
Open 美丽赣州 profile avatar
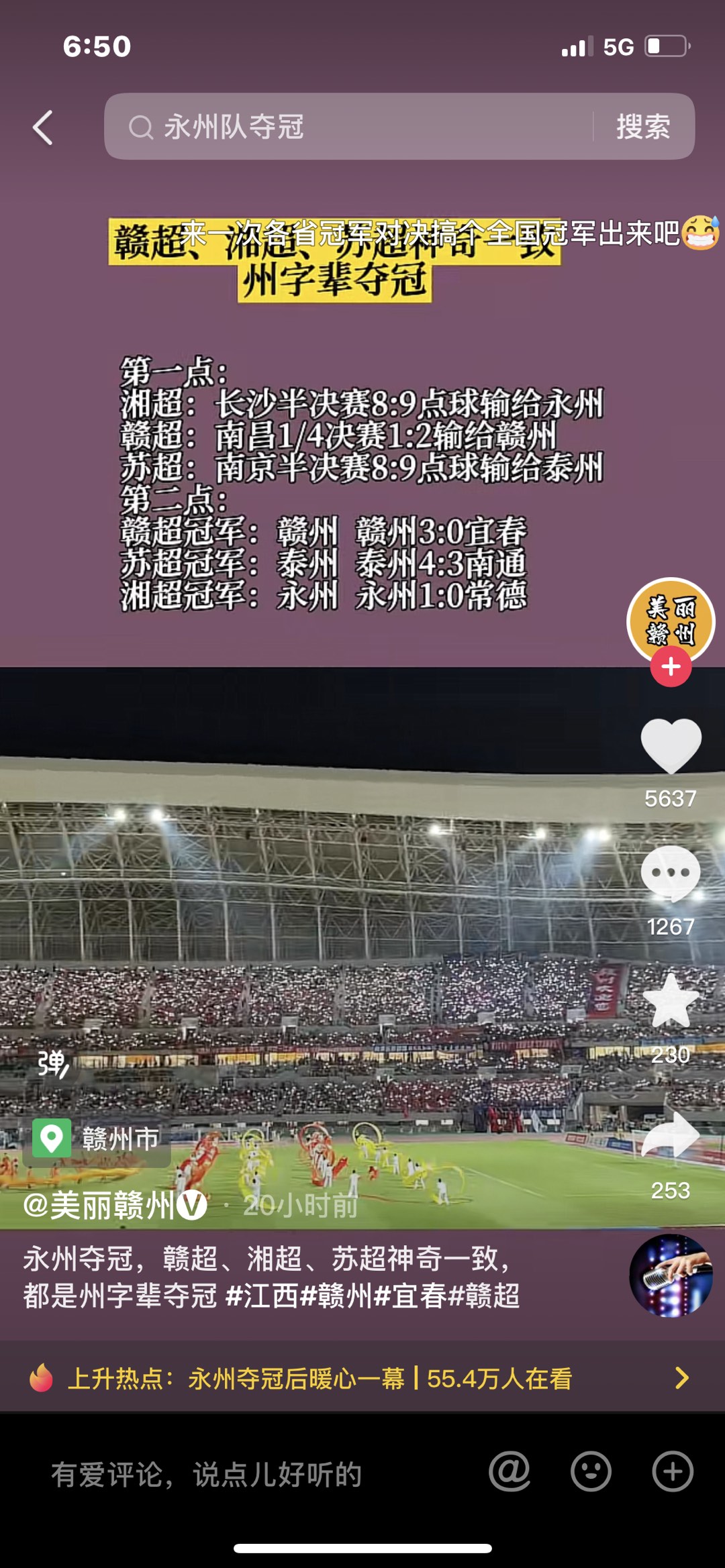click(671, 621)
